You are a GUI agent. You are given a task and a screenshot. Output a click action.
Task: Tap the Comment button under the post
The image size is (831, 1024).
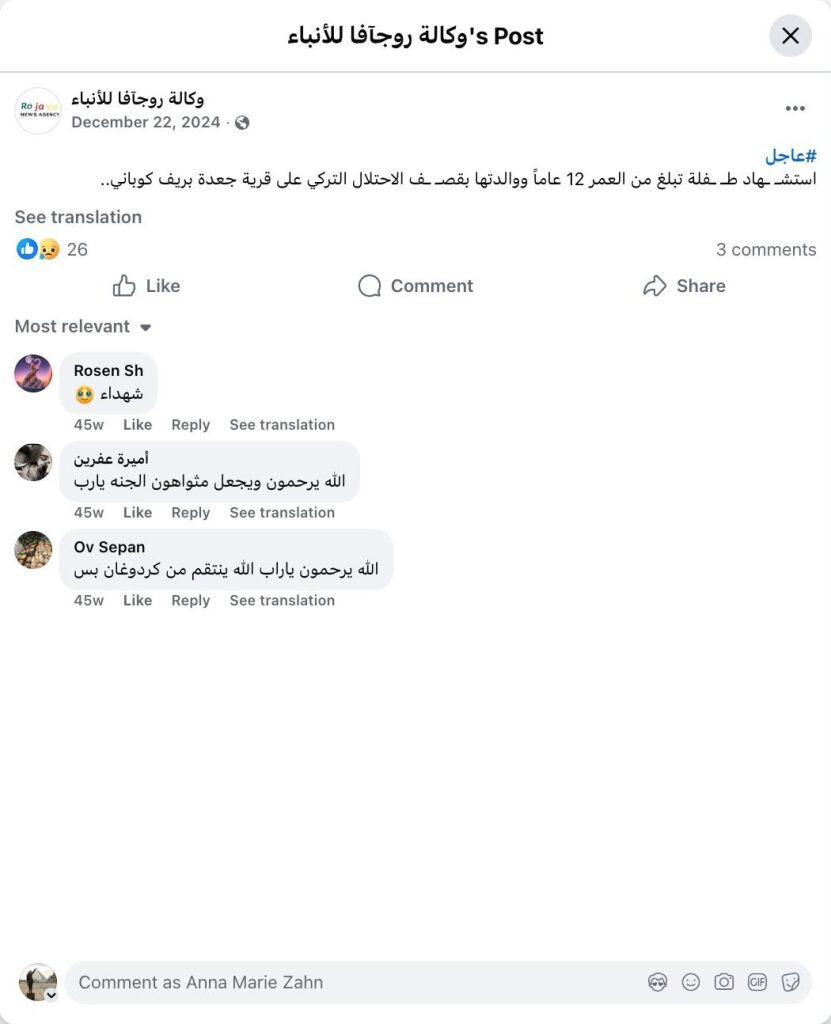[415, 286]
